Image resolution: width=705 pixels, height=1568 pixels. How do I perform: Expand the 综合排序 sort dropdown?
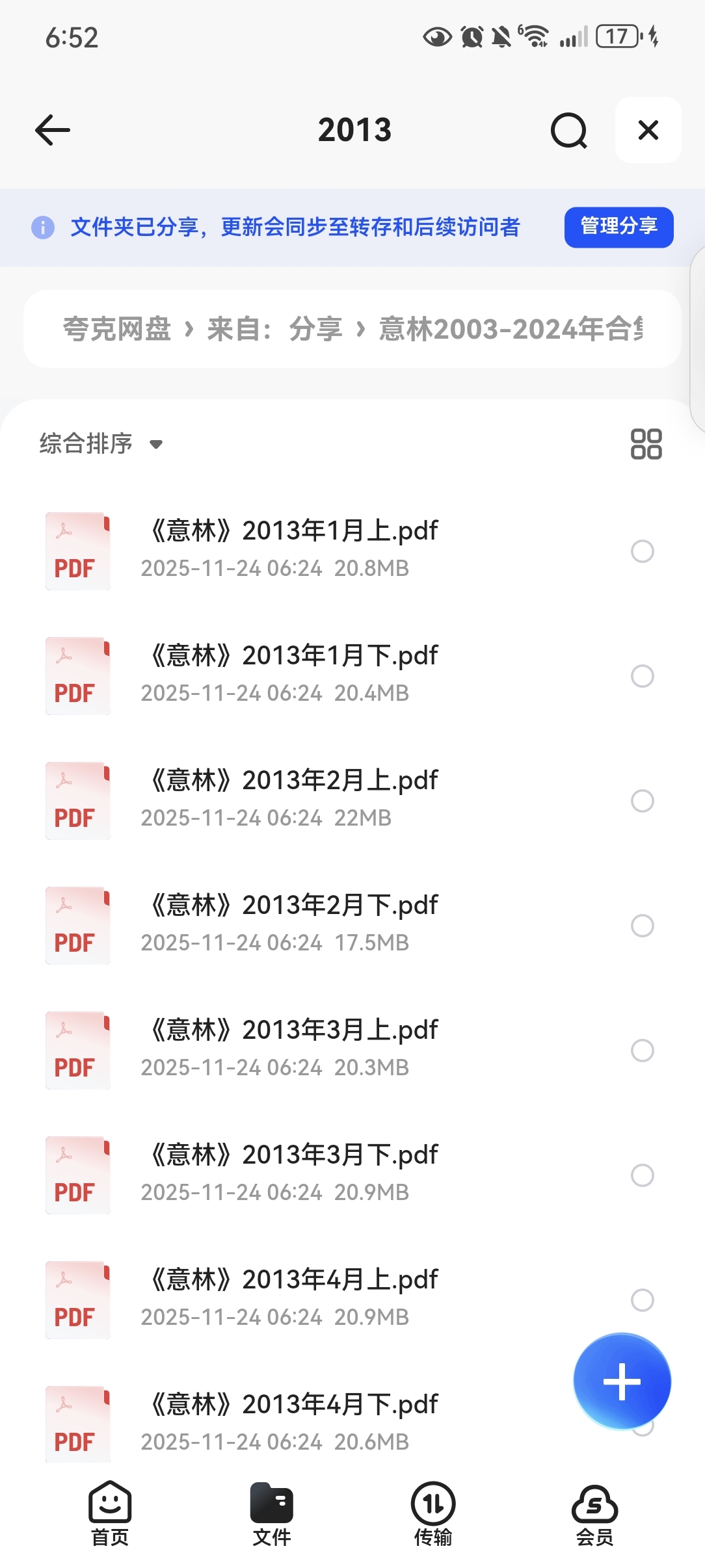101,444
